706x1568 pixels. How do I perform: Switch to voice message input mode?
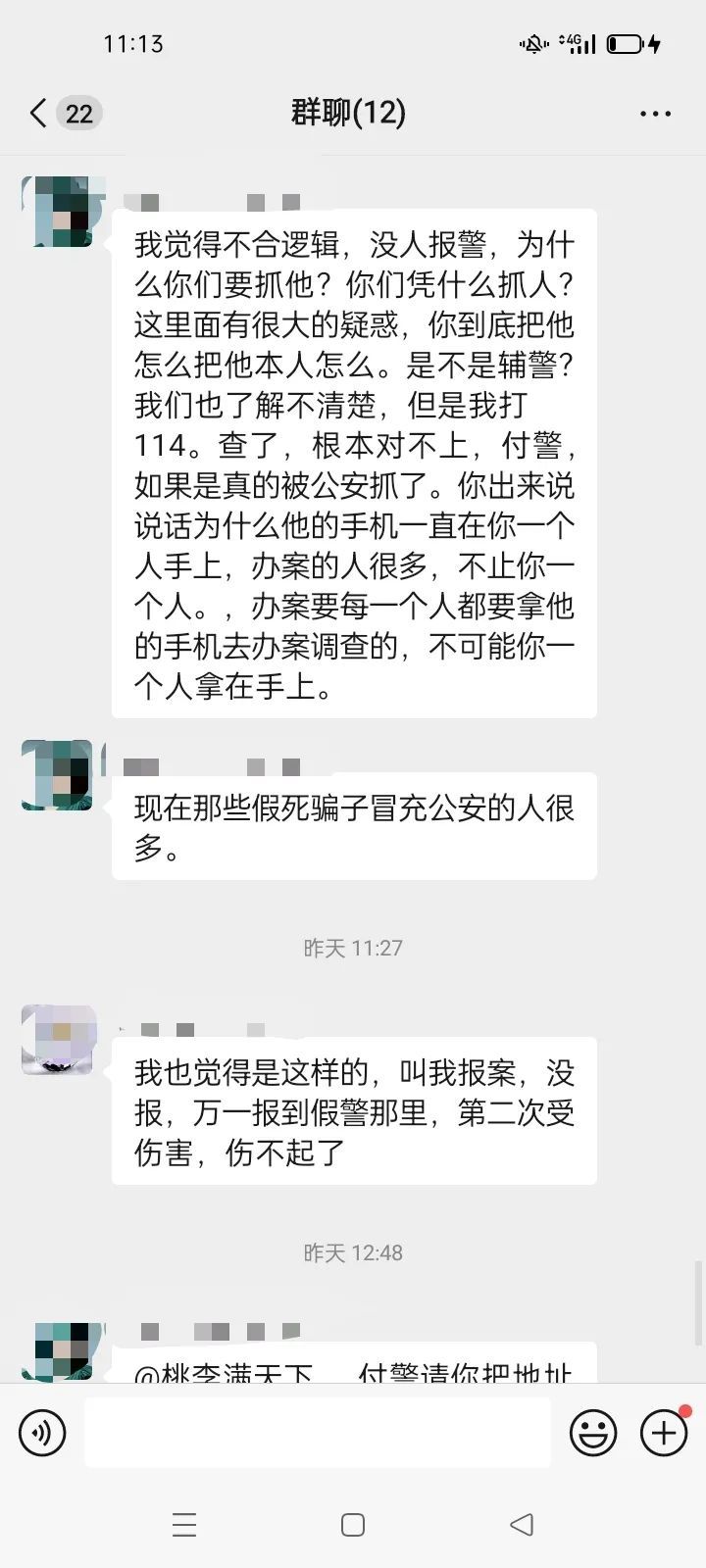click(x=41, y=1432)
